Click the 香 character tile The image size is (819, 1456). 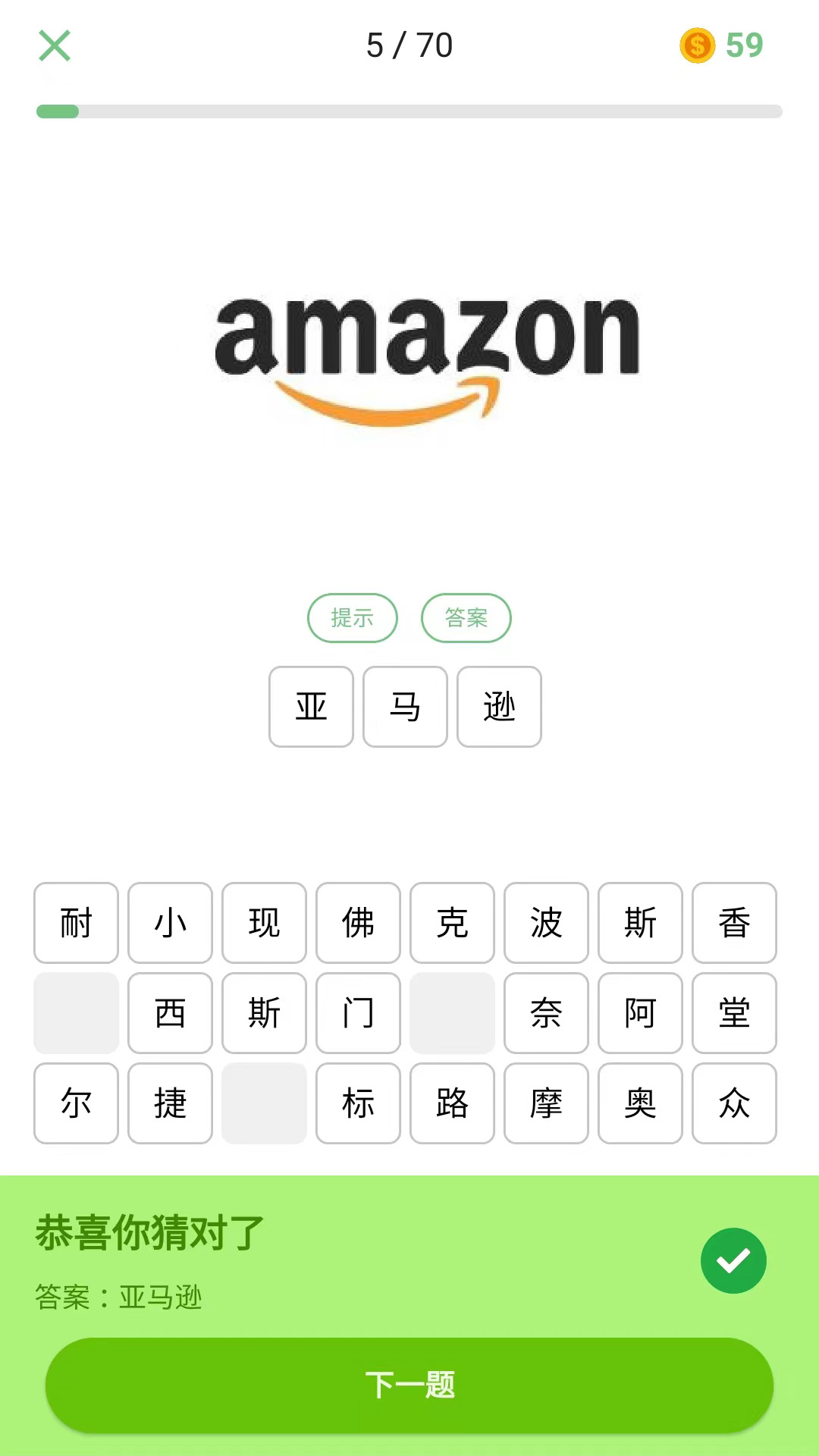click(734, 924)
